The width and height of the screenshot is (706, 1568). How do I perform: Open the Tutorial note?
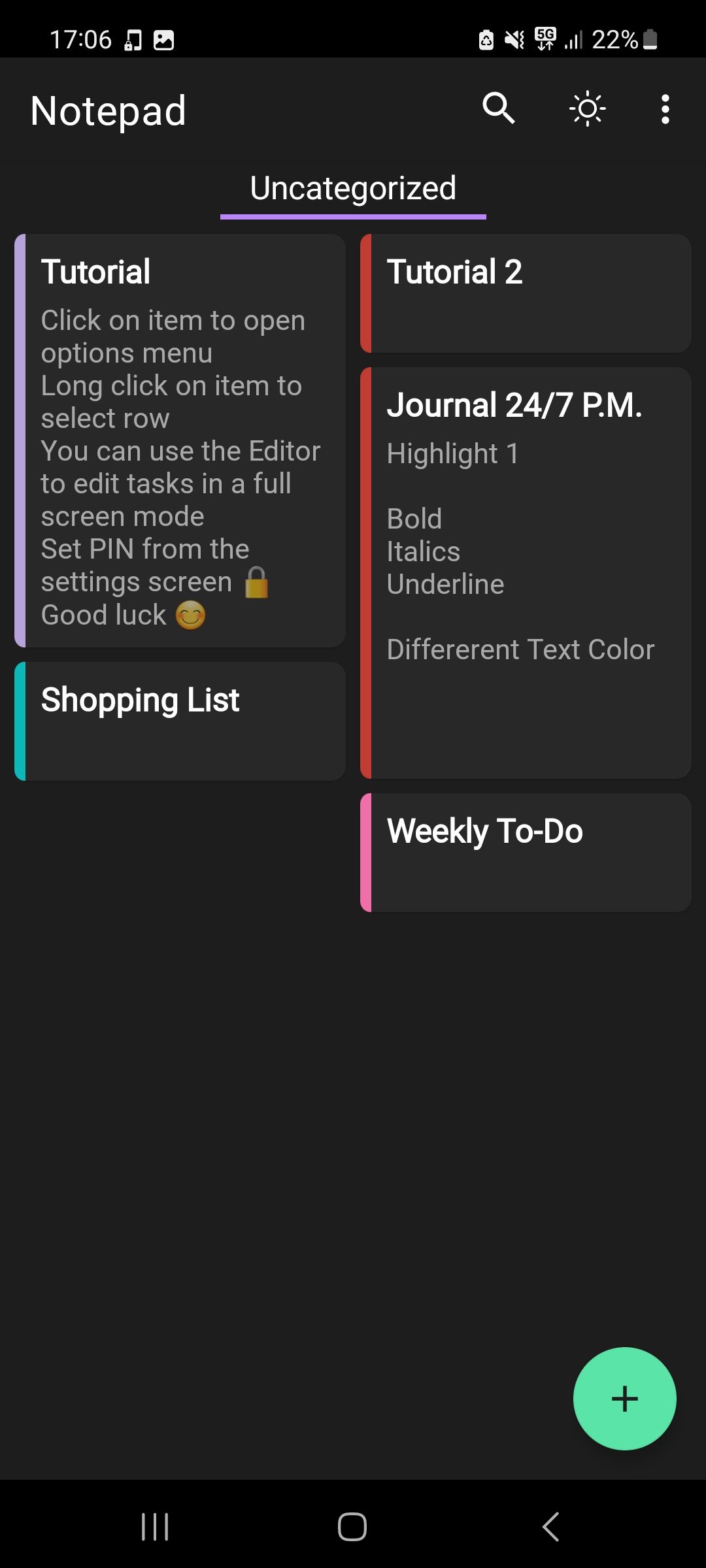pos(180,441)
